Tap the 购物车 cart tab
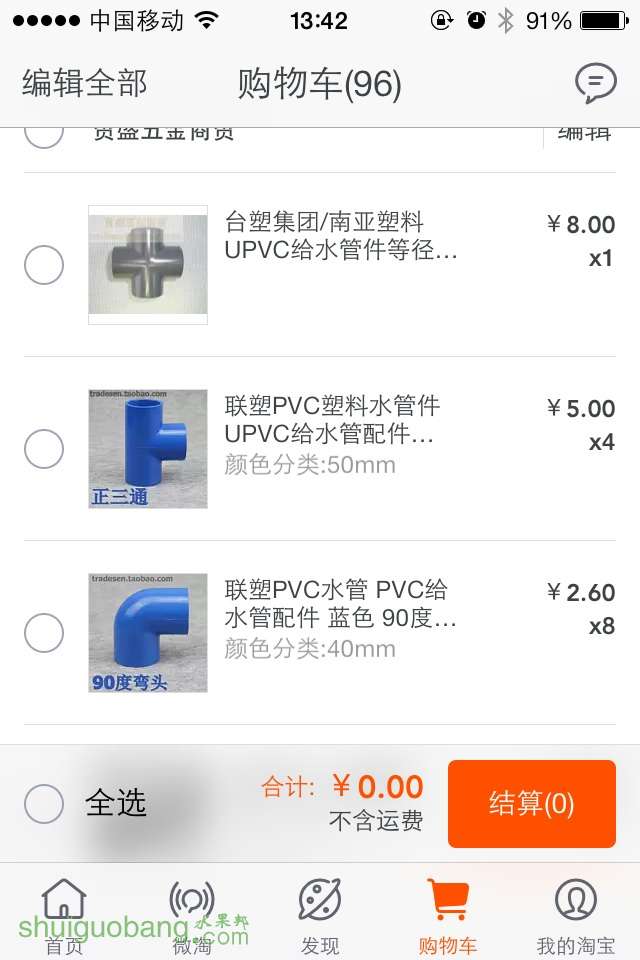 point(447,912)
